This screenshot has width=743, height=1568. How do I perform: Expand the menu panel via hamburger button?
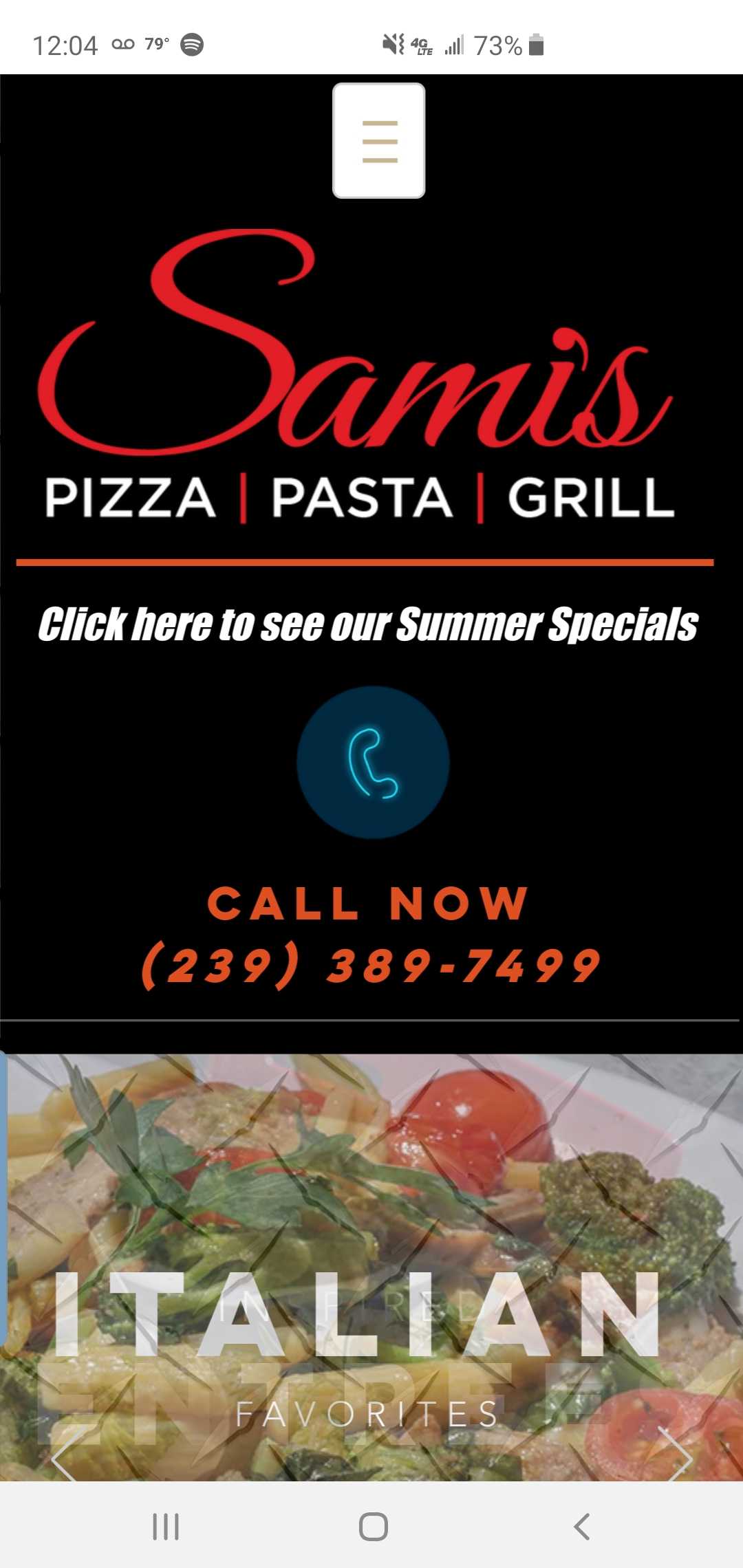[378, 141]
